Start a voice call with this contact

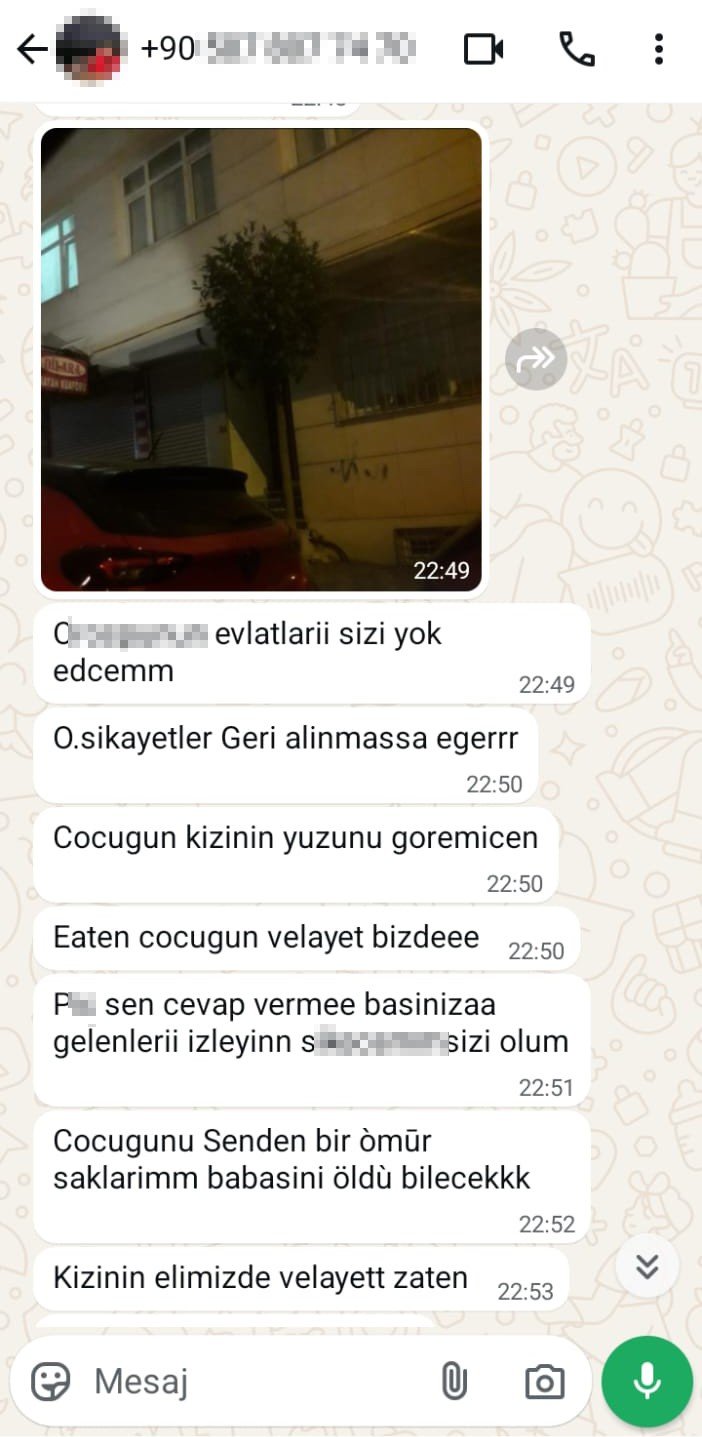point(577,50)
